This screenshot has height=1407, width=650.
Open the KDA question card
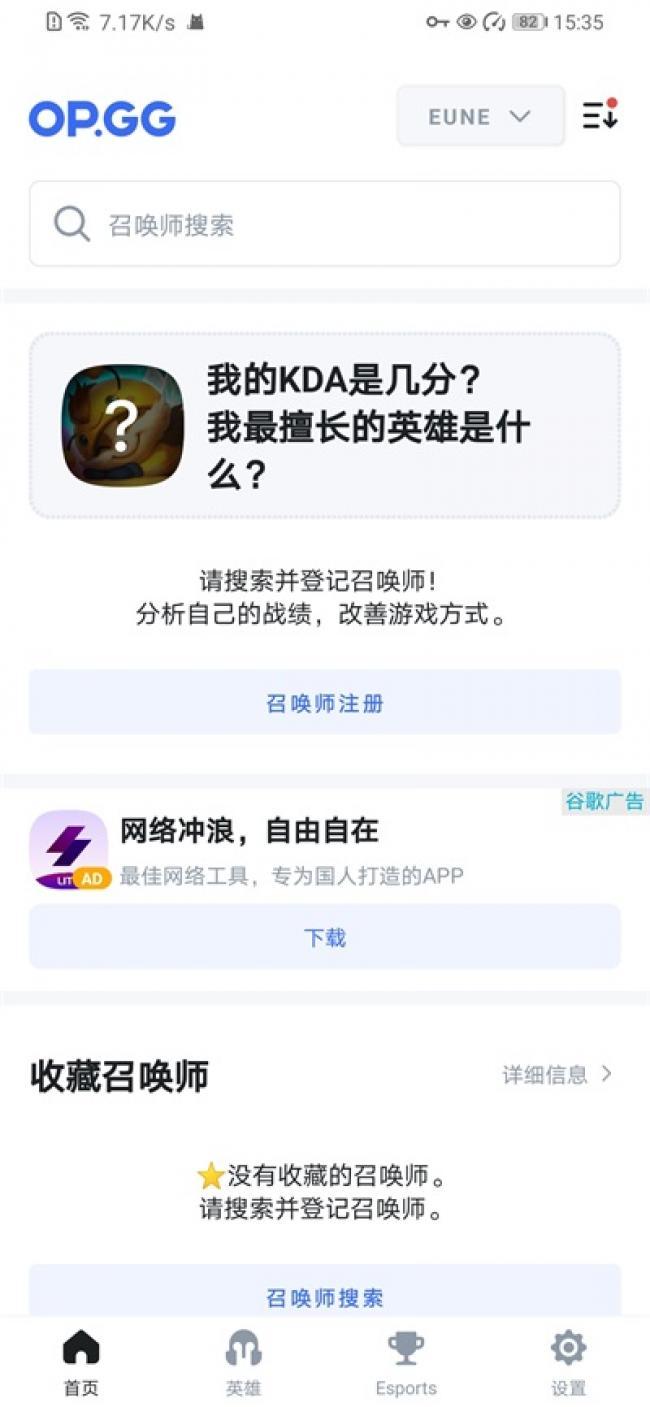[325, 425]
